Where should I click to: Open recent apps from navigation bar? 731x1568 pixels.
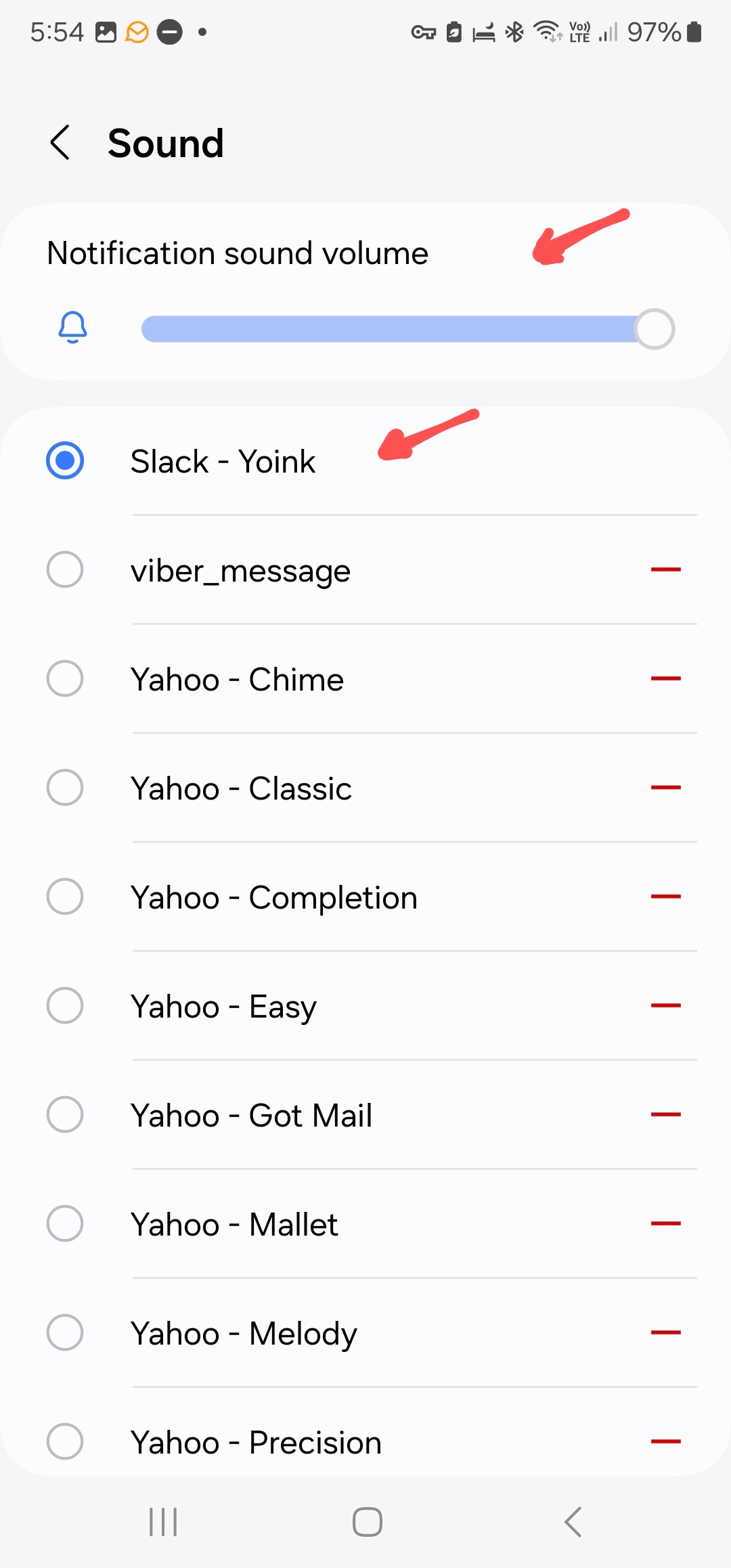163,1522
